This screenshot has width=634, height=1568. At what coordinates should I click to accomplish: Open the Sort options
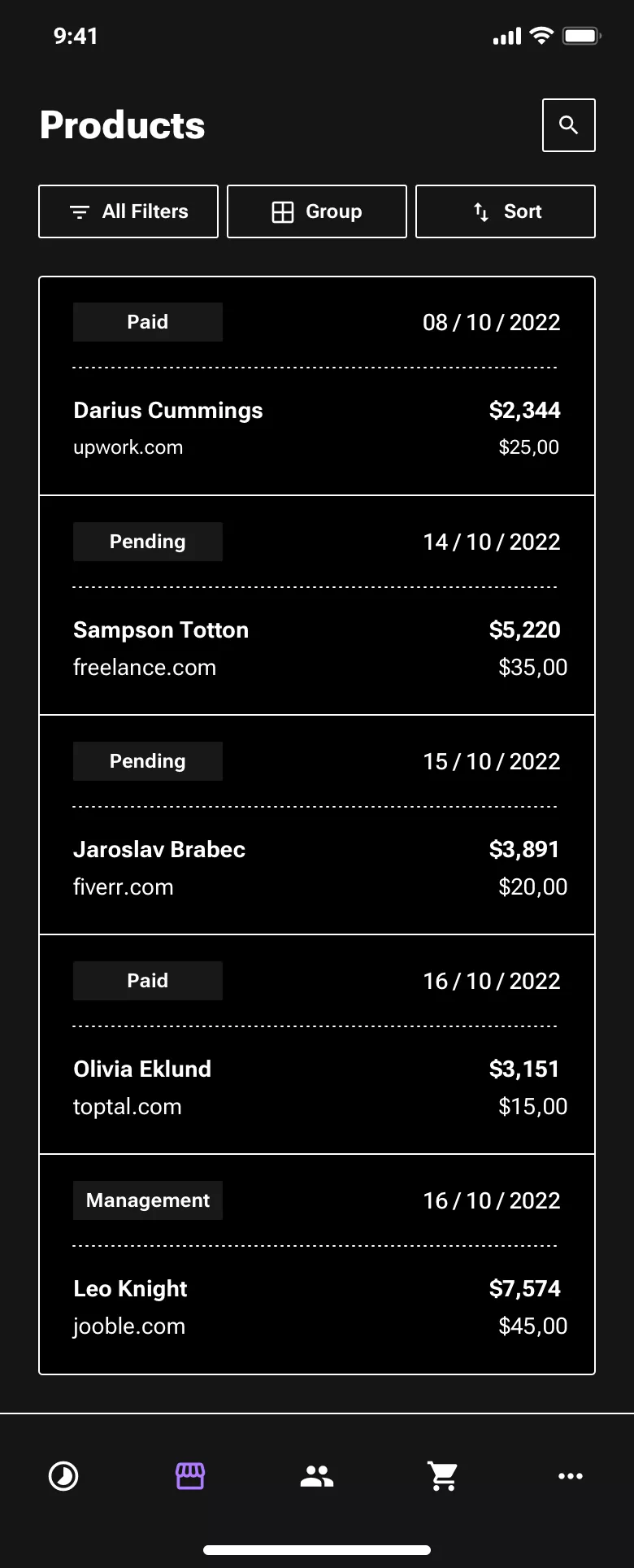tap(506, 211)
